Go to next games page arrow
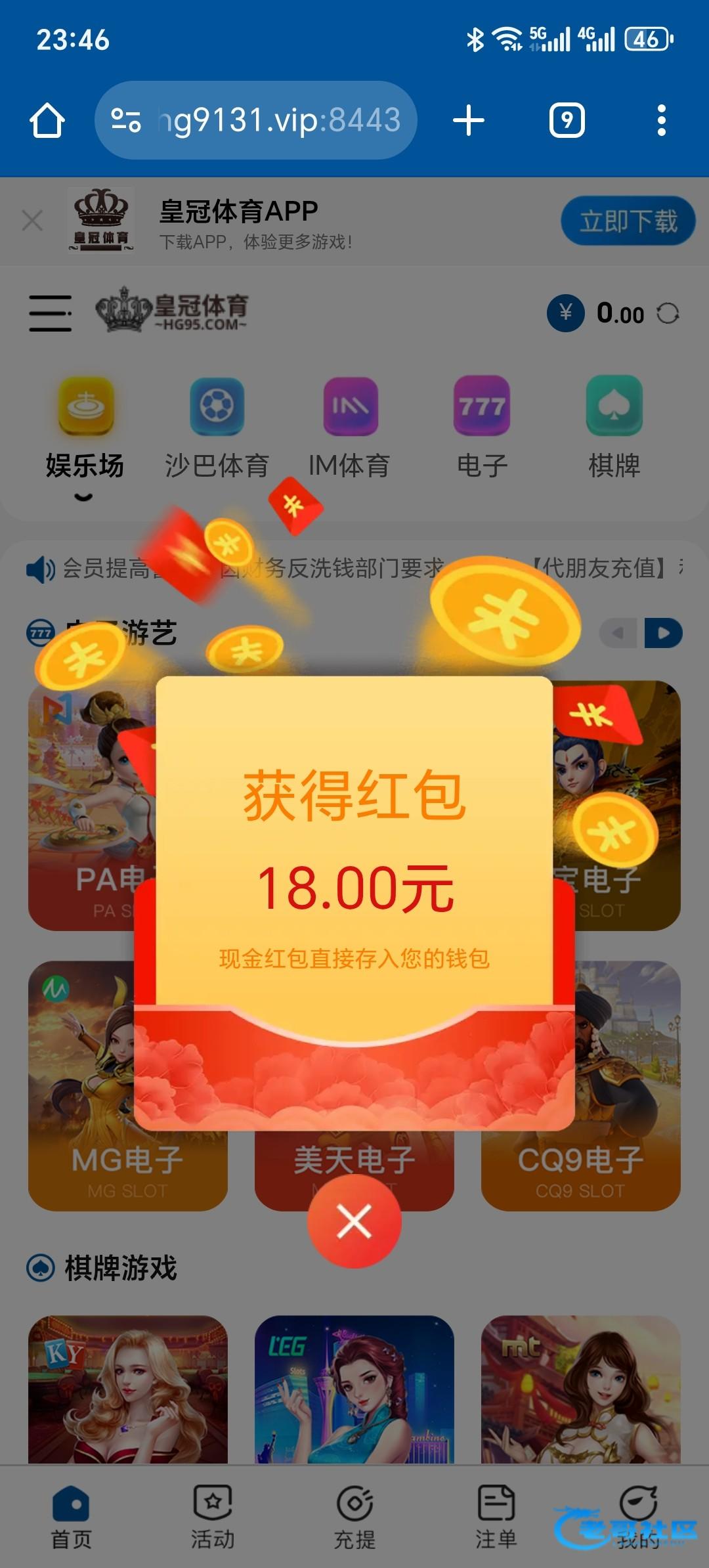The image size is (709, 1568). coord(664,634)
